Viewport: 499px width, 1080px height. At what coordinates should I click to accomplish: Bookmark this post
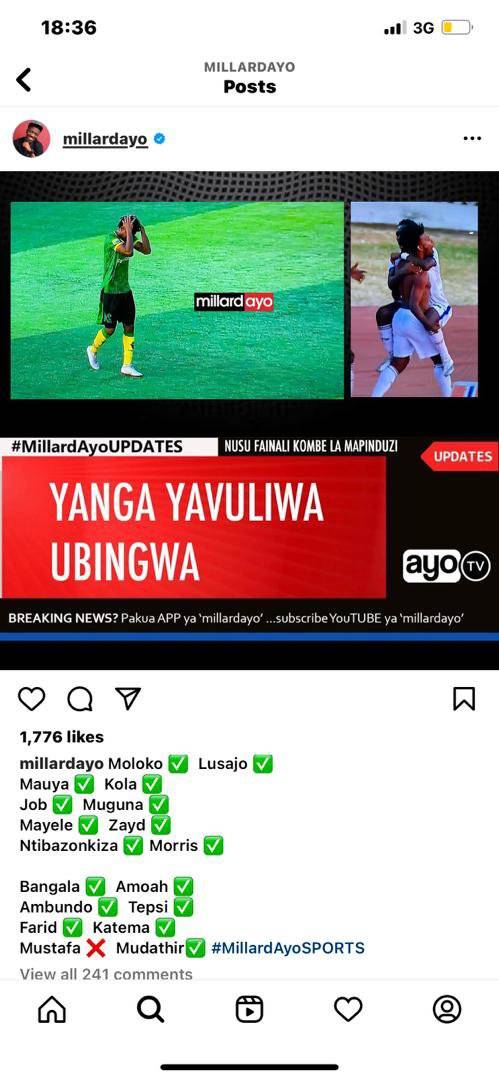click(465, 698)
